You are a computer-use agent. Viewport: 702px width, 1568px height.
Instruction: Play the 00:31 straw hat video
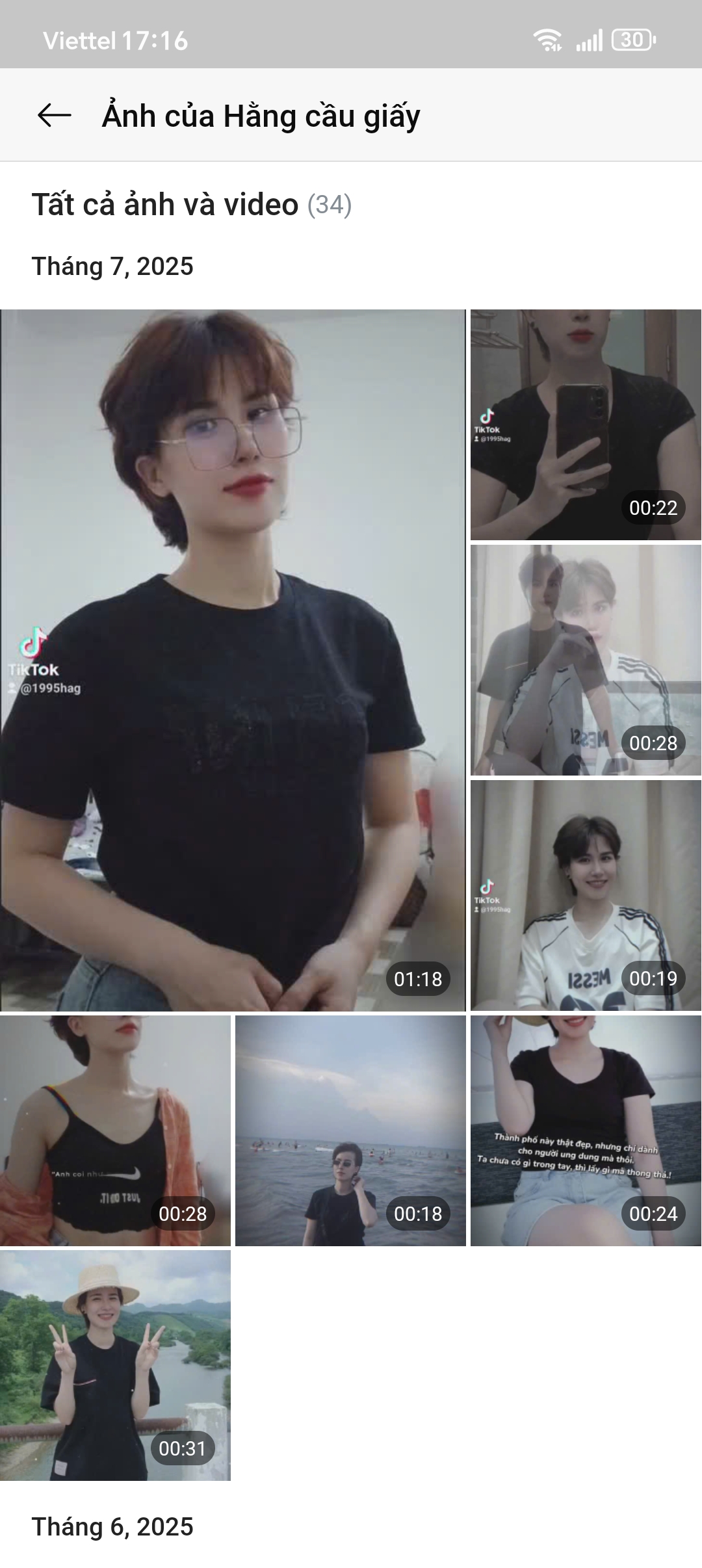(x=115, y=1365)
